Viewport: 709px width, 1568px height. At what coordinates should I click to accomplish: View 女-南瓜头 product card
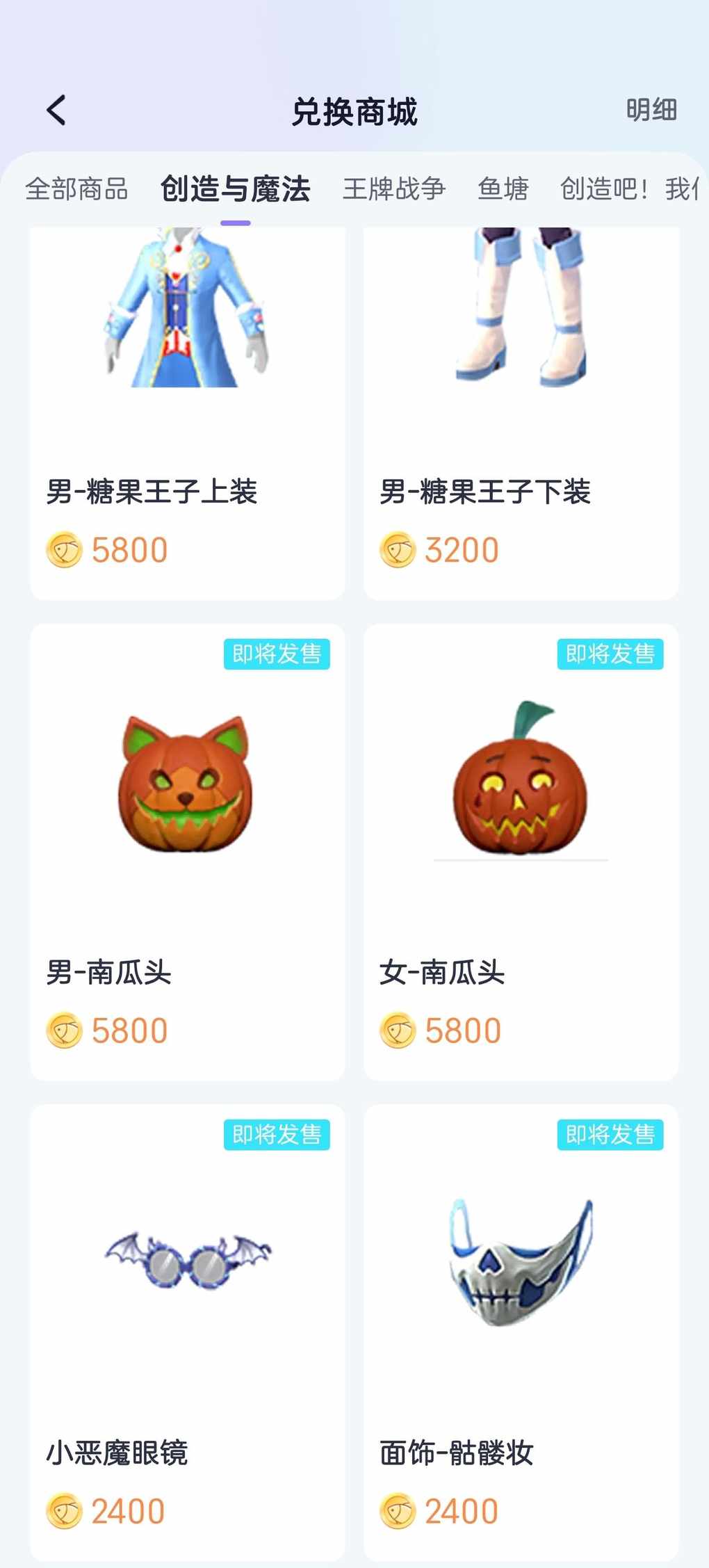pyautogui.click(x=521, y=852)
